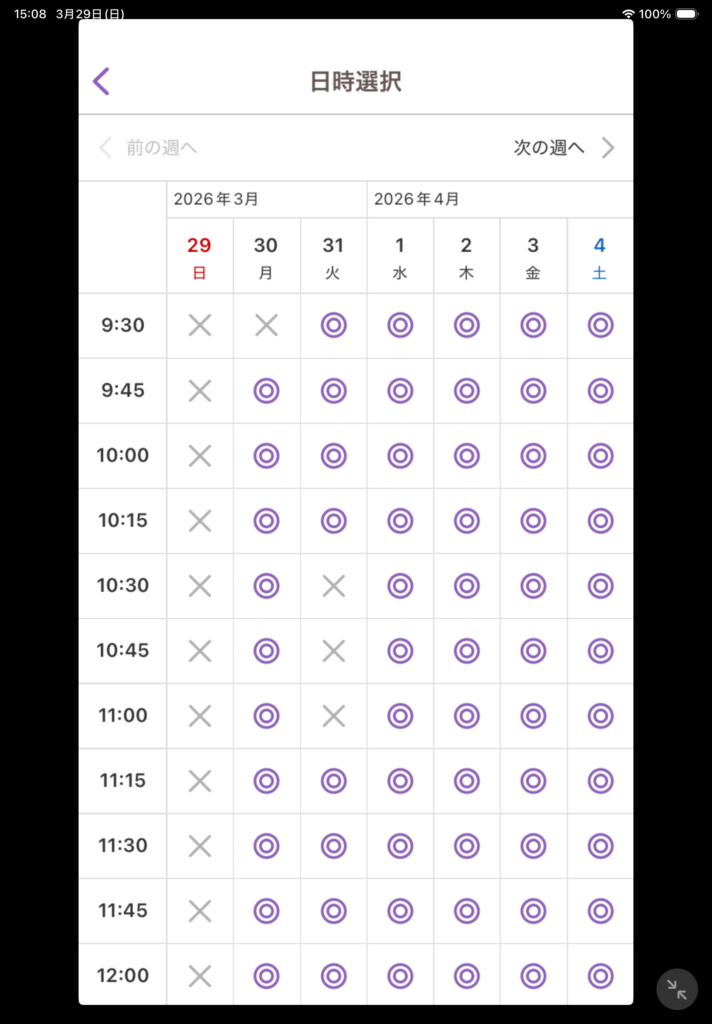Image resolution: width=712 pixels, height=1024 pixels.
Task: Tap the 11:45 slot on Saturday April 4
Action: click(x=600, y=910)
